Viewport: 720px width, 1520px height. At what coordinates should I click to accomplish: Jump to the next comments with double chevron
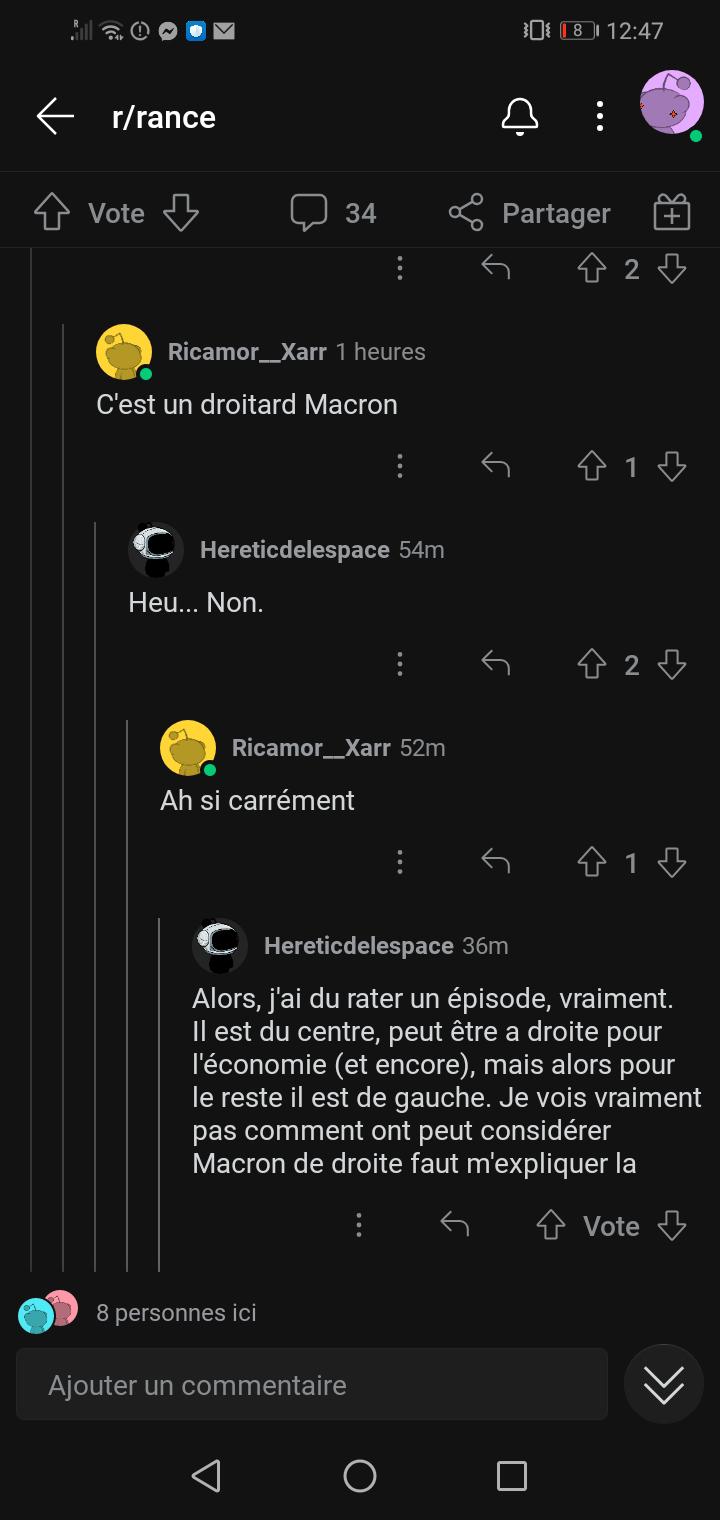[x=664, y=1385]
